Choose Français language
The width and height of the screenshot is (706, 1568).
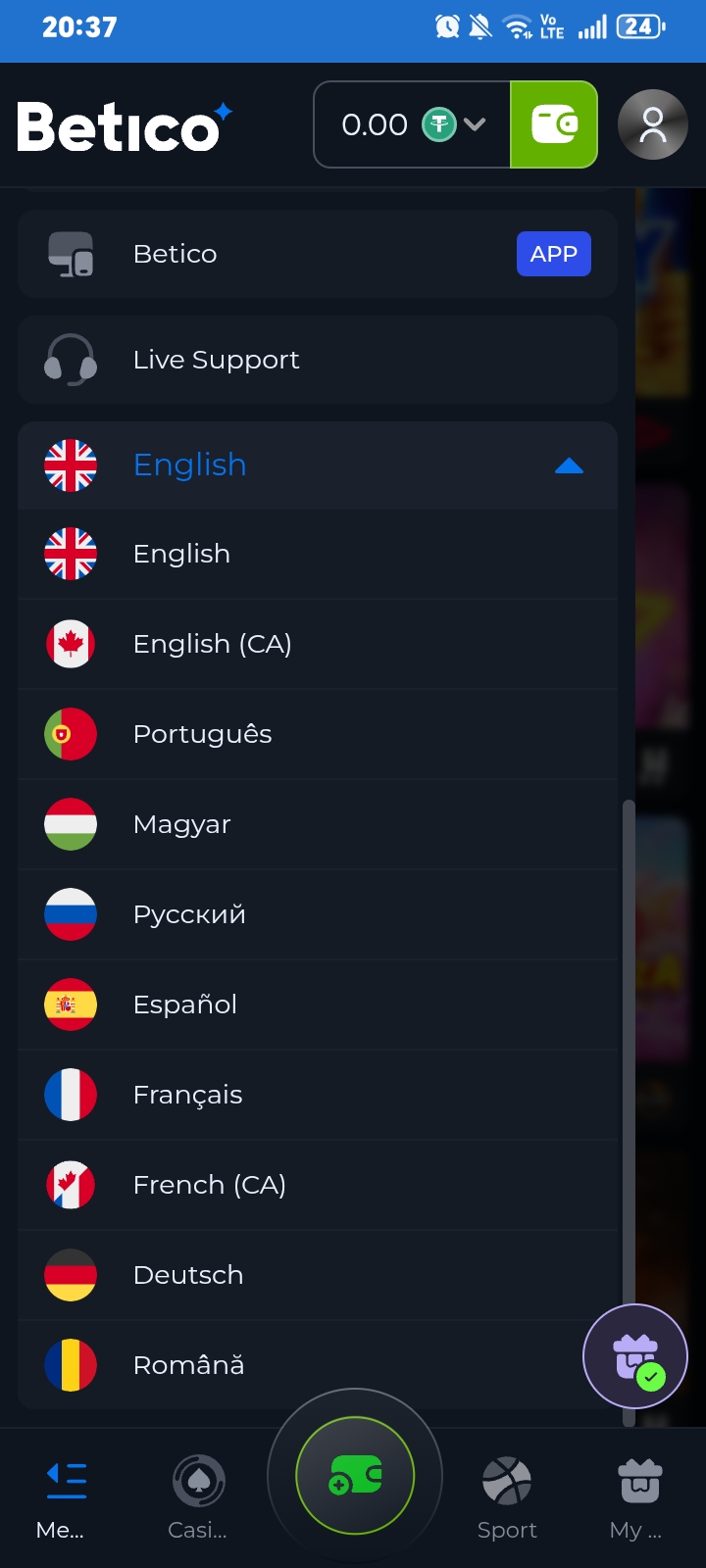coord(318,1095)
